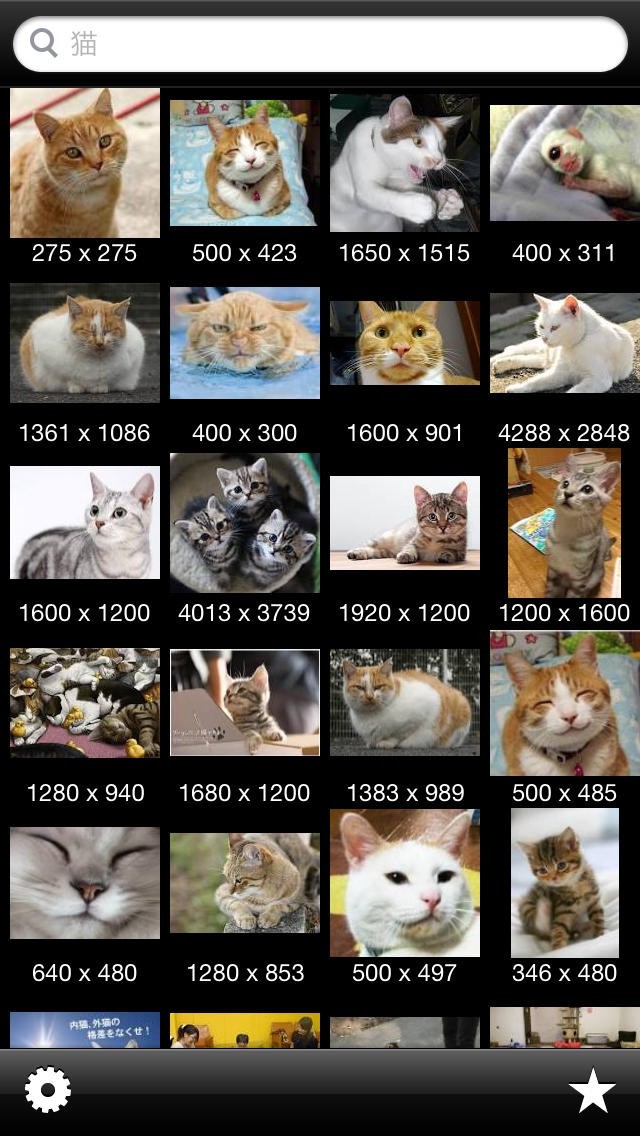View the 500 x 485 smiling cat image
This screenshot has width=640, height=1136.
[x=564, y=703]
